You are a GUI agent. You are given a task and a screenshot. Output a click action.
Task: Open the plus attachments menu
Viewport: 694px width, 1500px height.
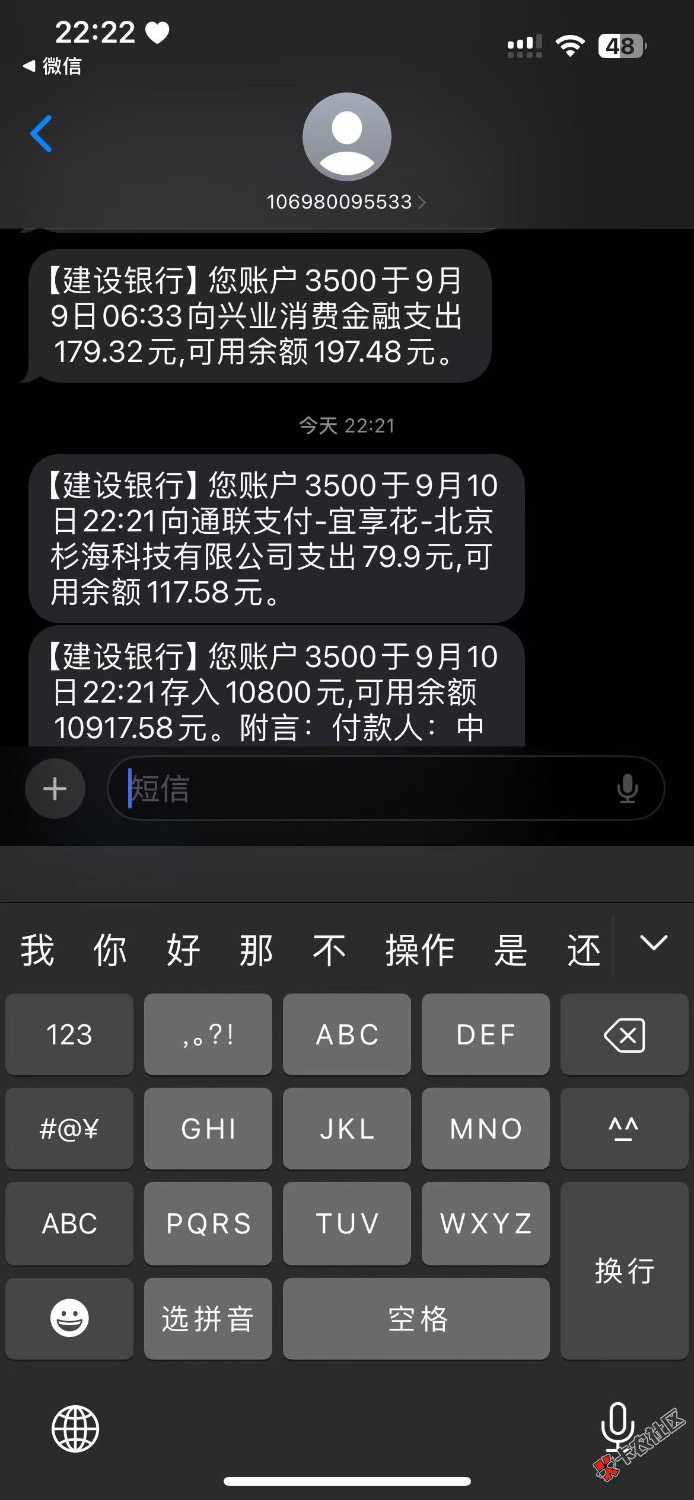point(55,789)
